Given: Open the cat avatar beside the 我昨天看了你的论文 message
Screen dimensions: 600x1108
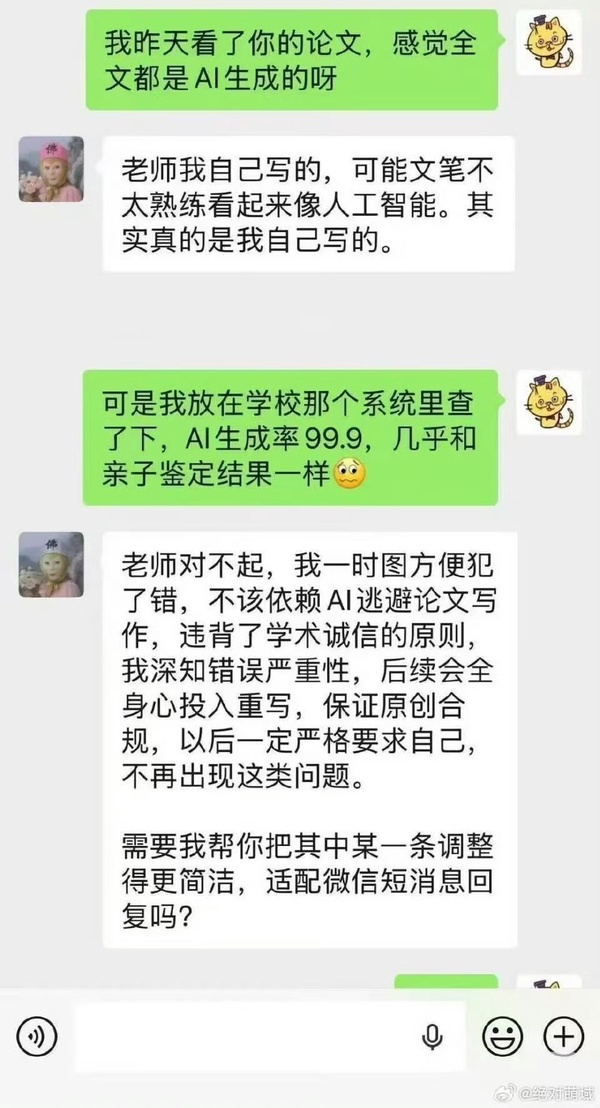Looking at the screenshot, I should pyautogui.click(x=548, y=41).
